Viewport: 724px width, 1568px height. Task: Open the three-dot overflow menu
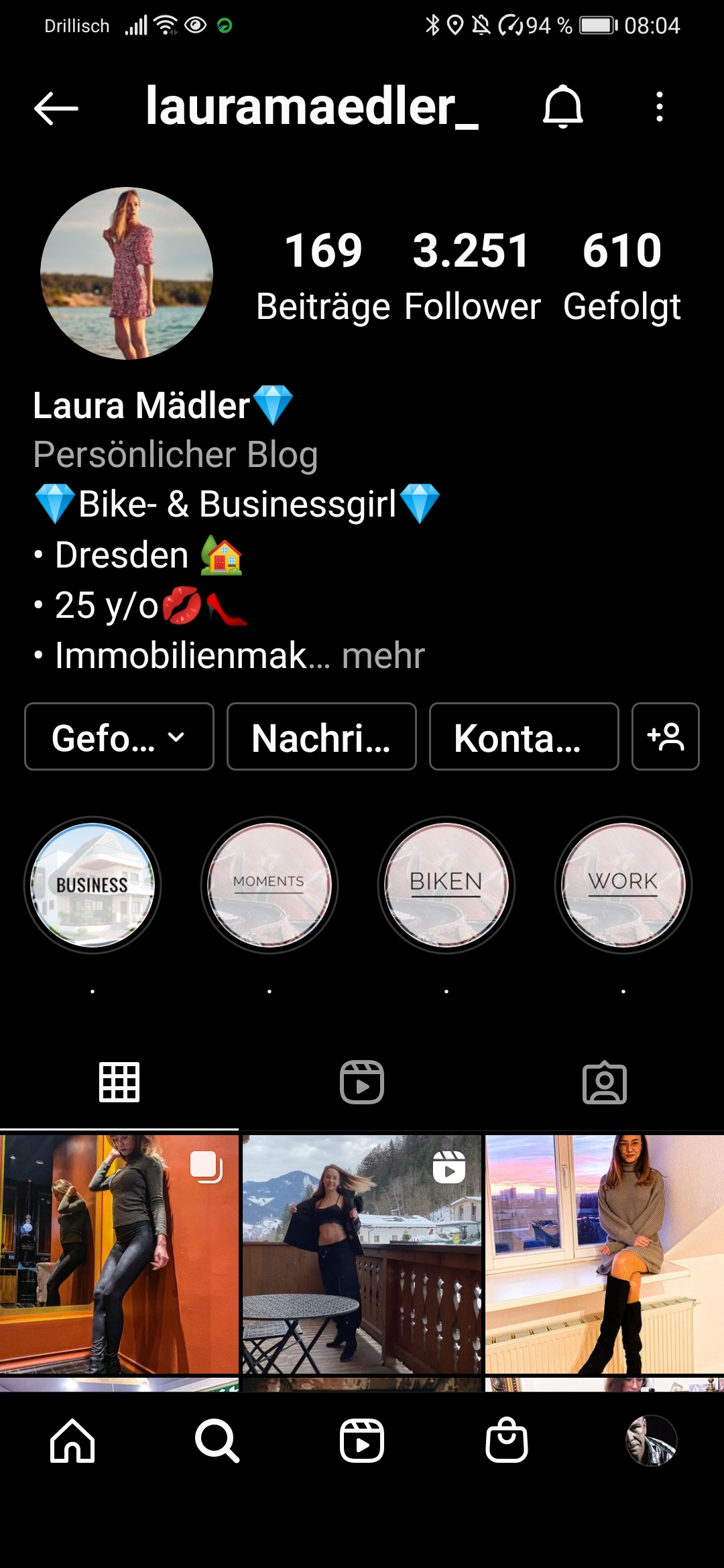coord(660,107)
